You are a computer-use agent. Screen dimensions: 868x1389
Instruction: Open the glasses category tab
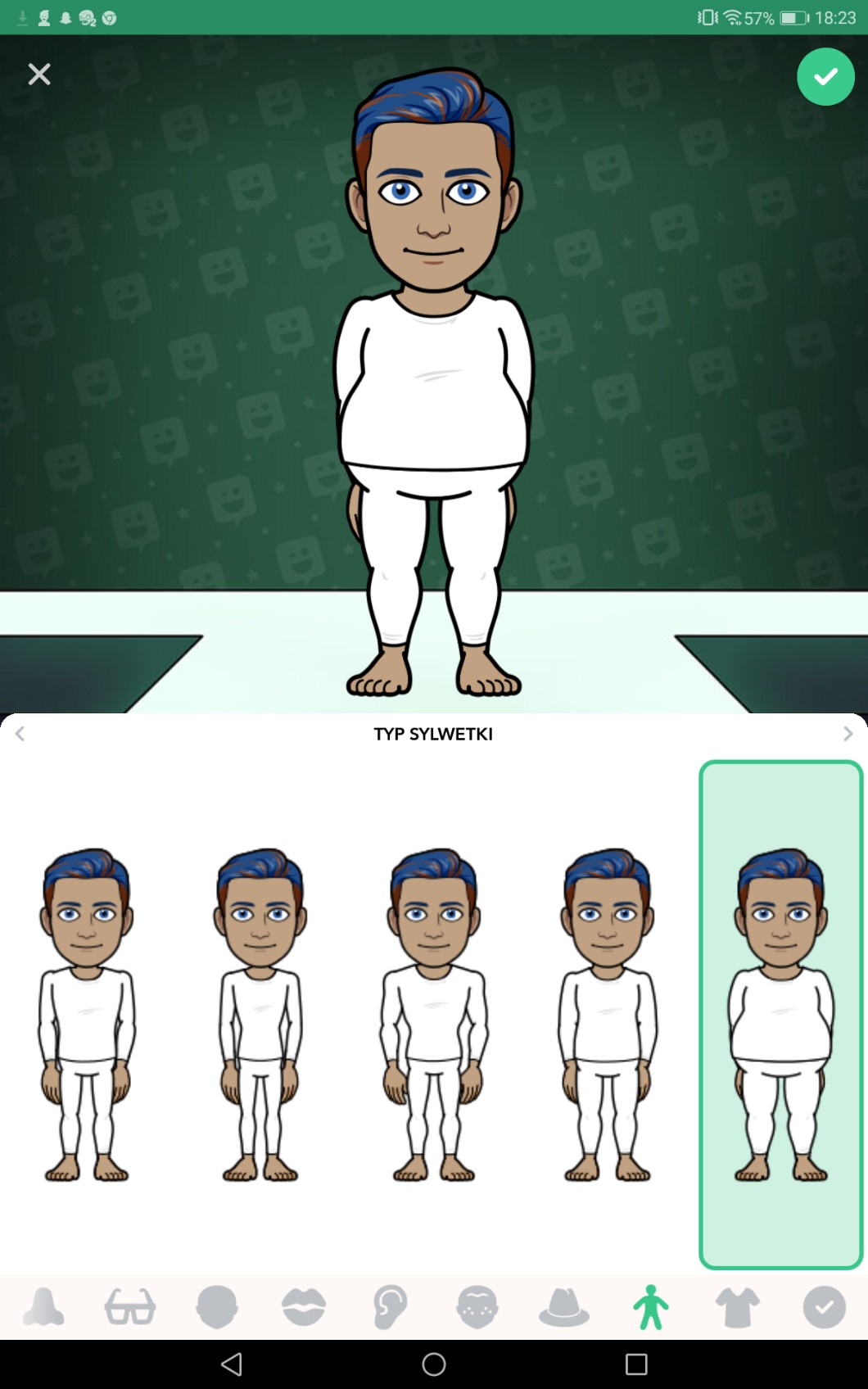click(130, 1306)
